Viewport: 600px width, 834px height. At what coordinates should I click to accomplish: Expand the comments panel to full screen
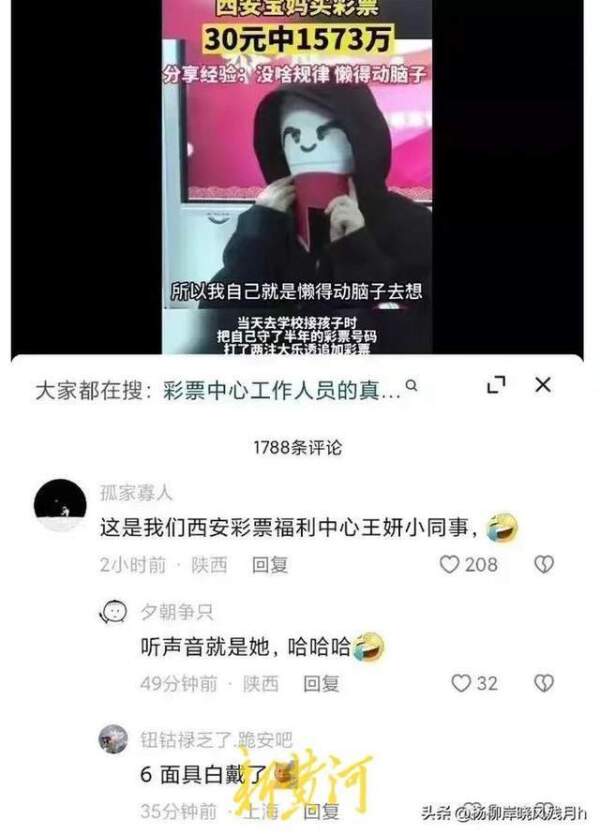click(x=496, y=386)
